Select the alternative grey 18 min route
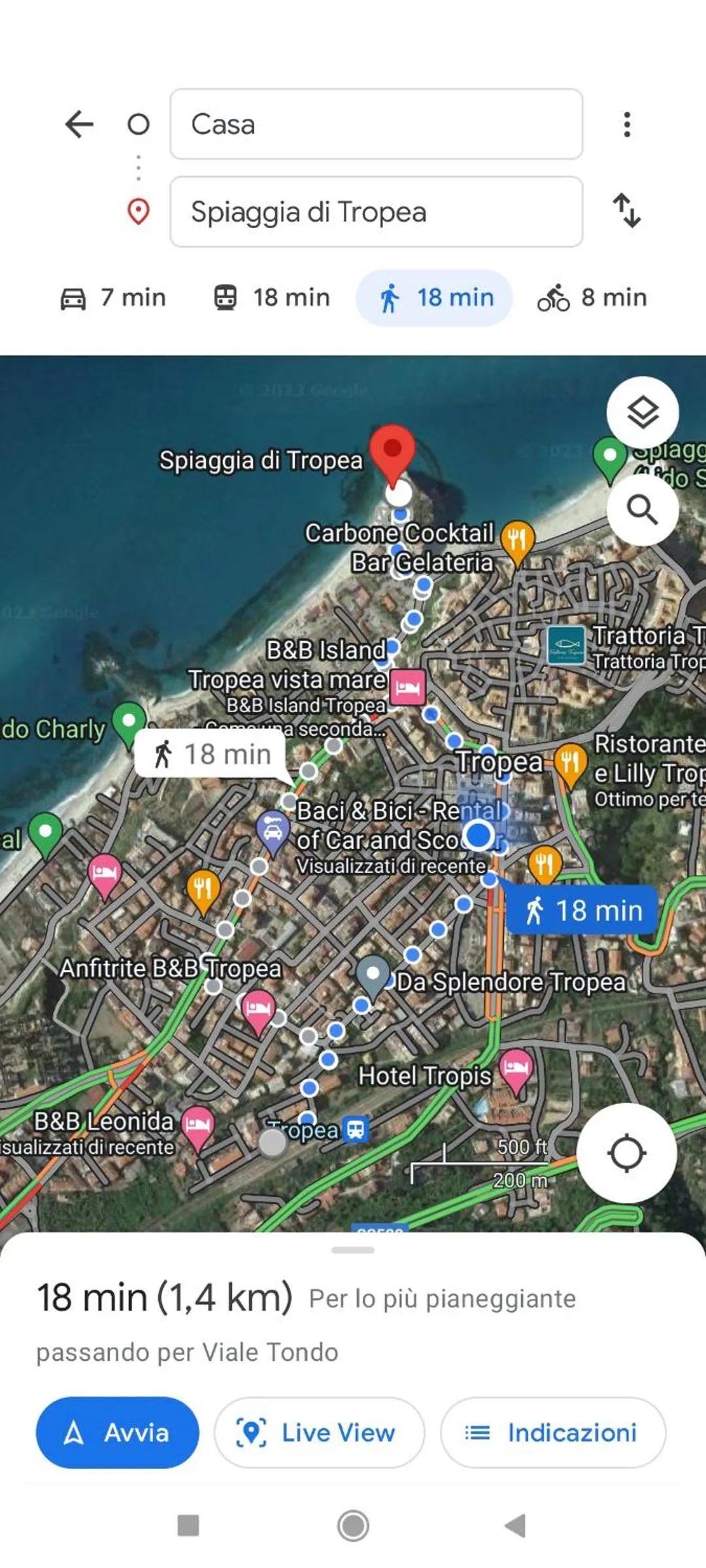 point(210,754)
